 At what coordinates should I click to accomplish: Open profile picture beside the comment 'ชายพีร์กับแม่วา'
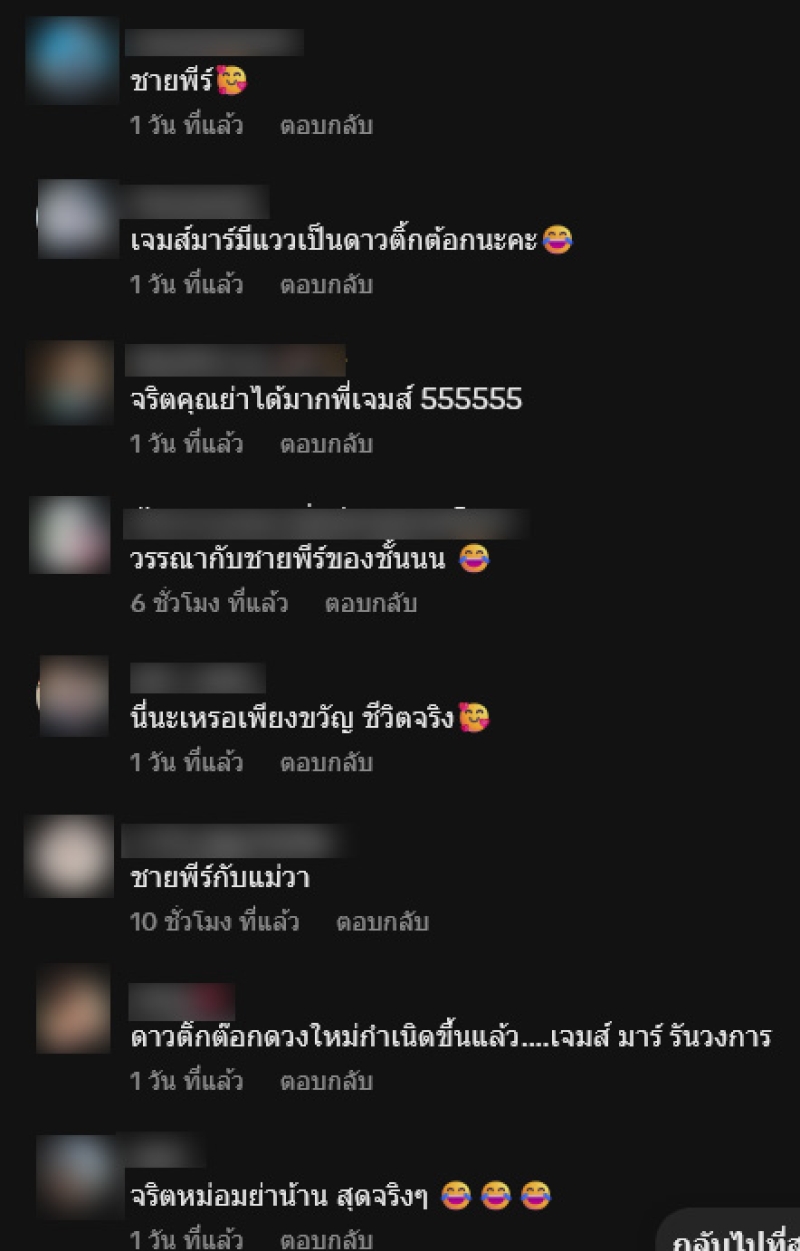coord(69,856)
